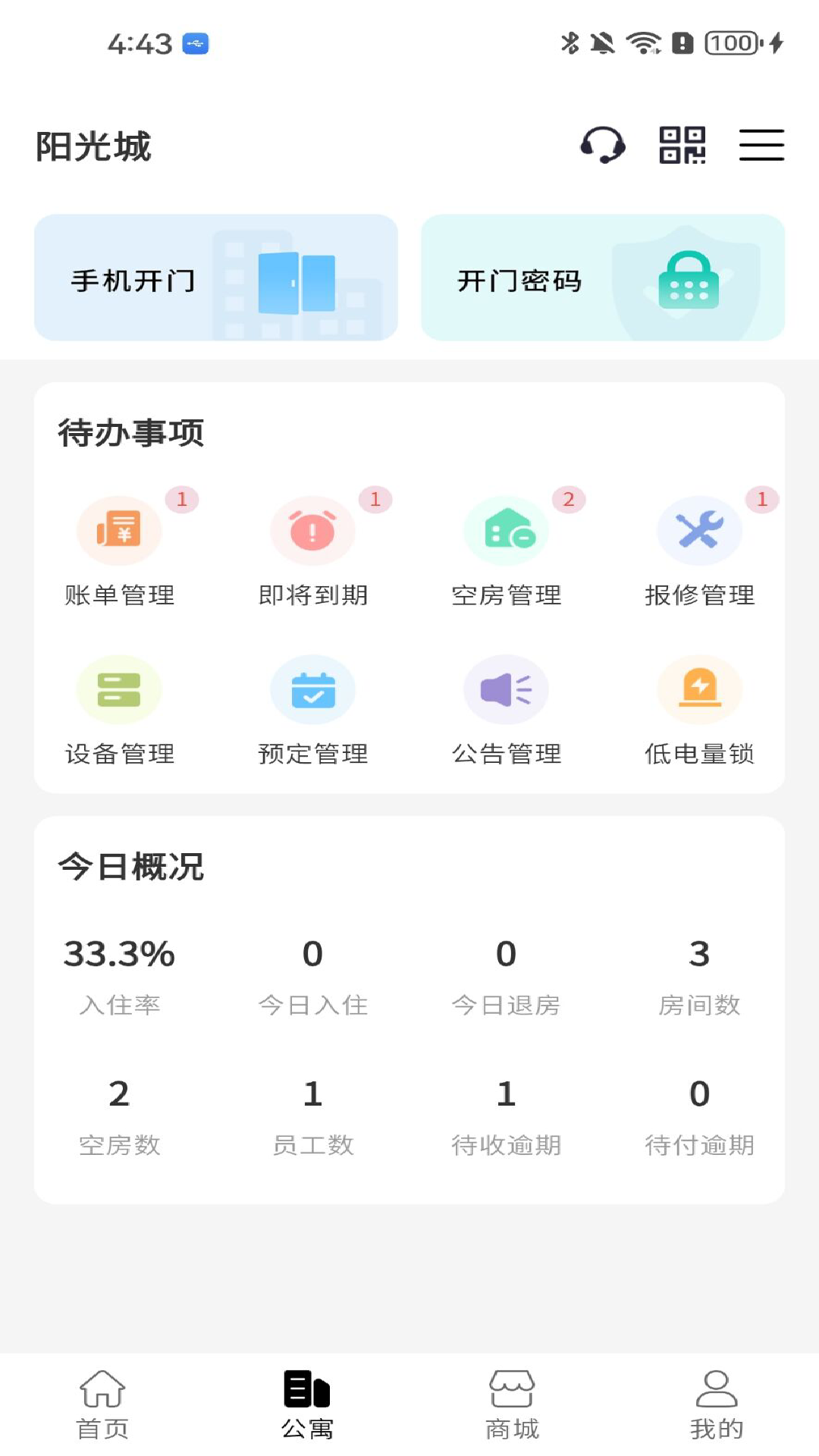Open the 账单管理 bill management icon
The image size is (819, 1456).
[119, 530]
